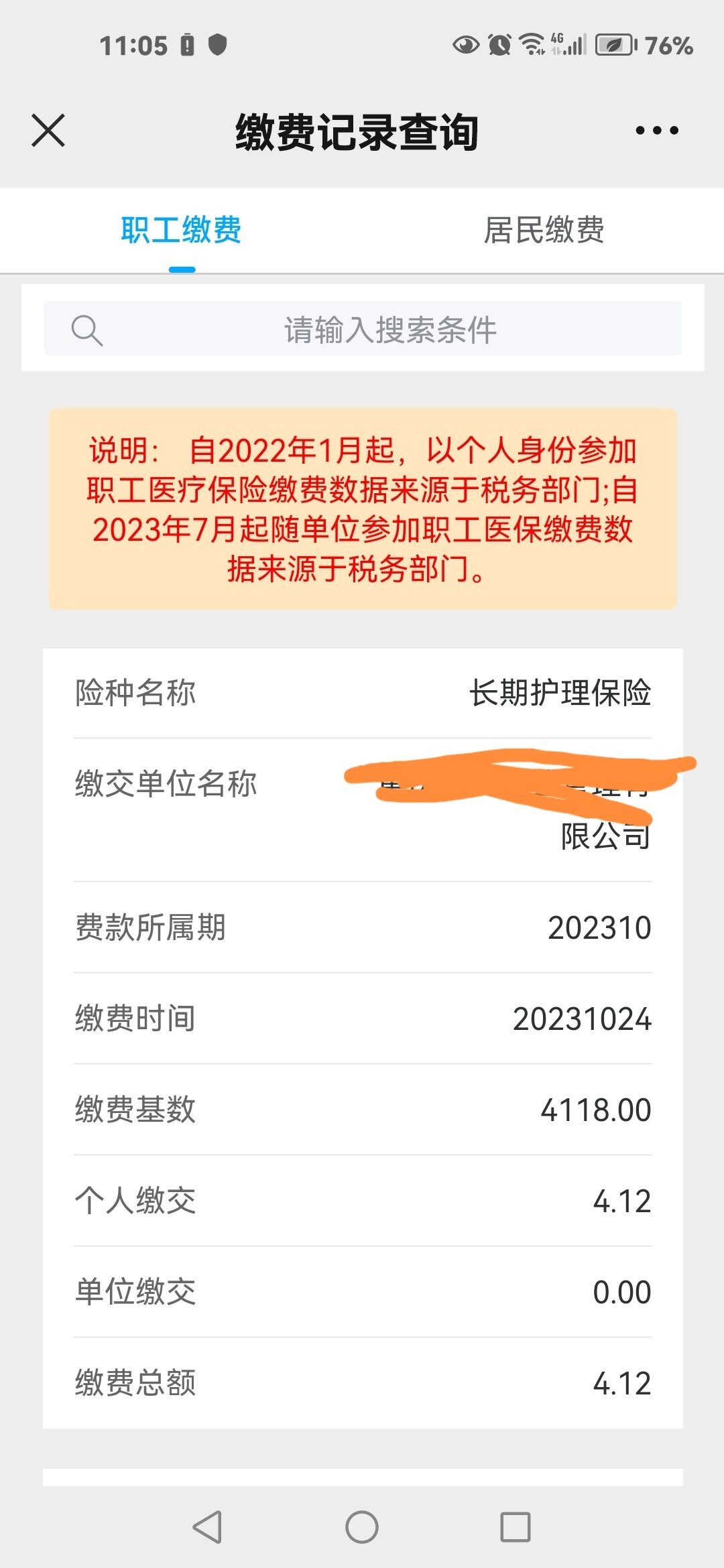Tap the 请输入搜索条件 search box
The height and width of the screenshot is (1568, 724).
(x=363, y=328)
